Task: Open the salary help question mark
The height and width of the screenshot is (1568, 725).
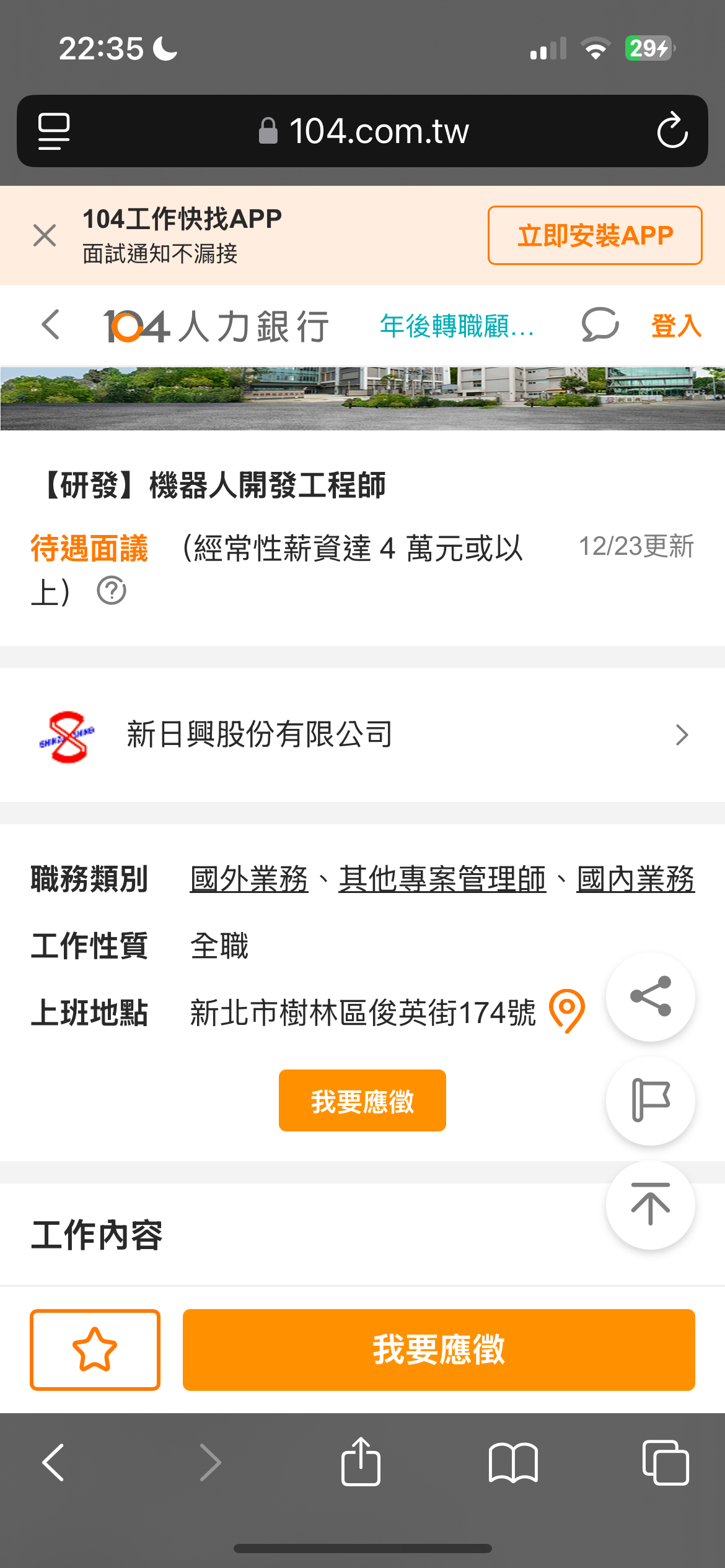Action: click(112, 591)
